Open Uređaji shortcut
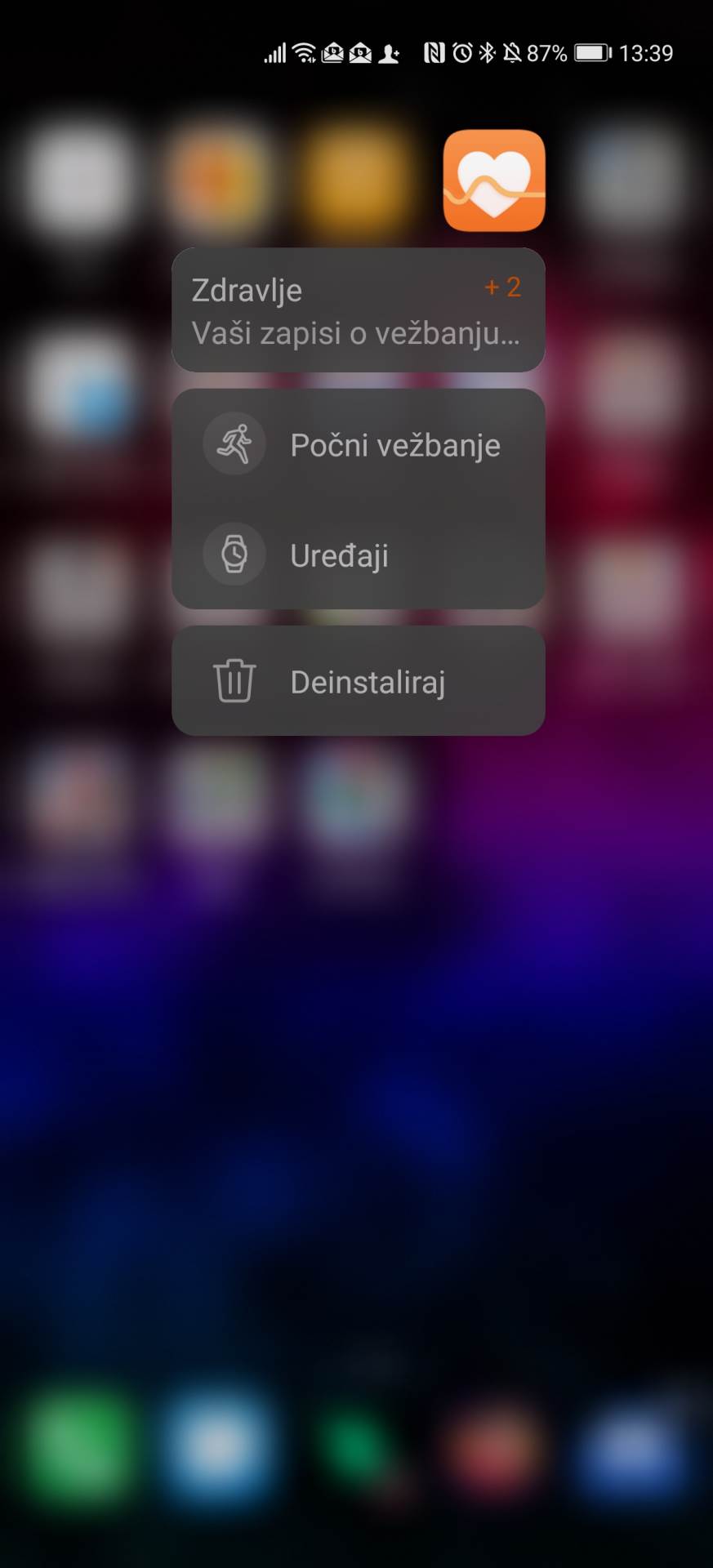Image resolution: width=713 pixels, height=1568 pixels. (358, 555)
